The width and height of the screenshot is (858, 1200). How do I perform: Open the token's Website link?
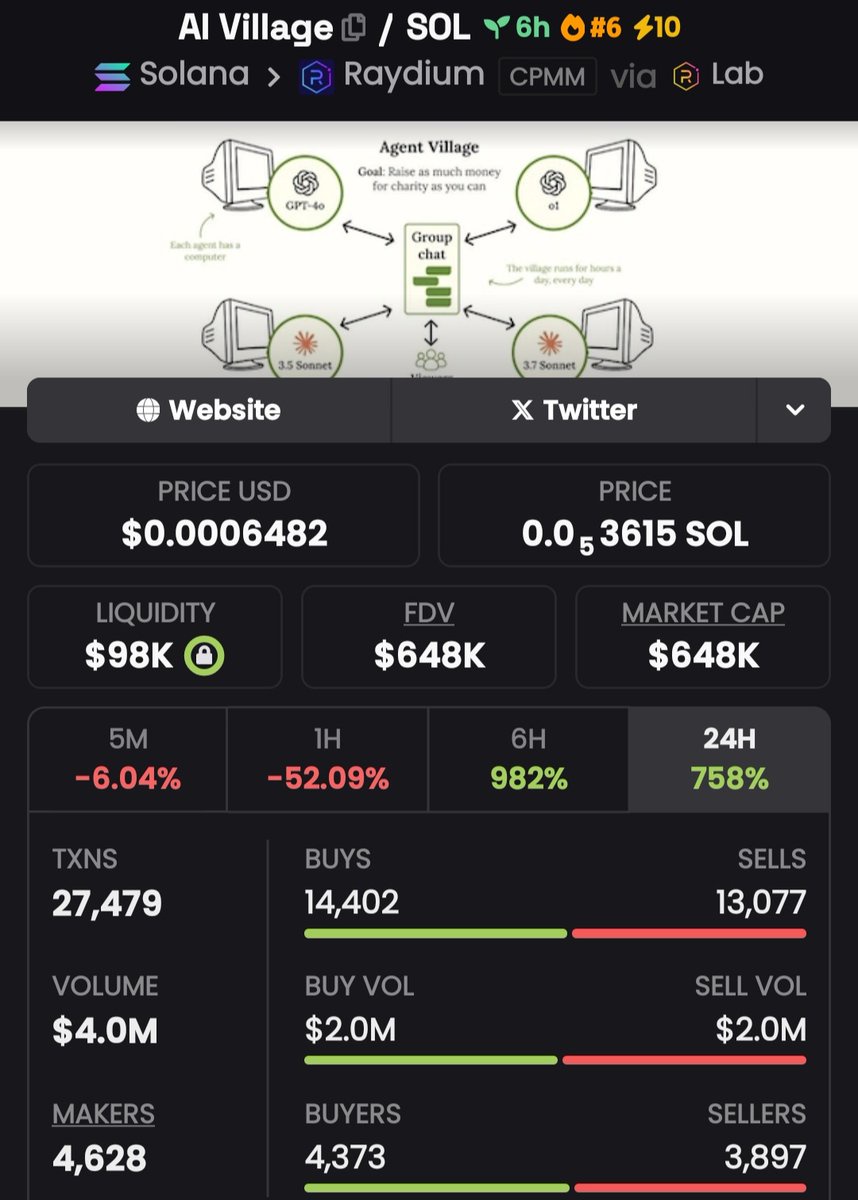(x=209, y=410)
